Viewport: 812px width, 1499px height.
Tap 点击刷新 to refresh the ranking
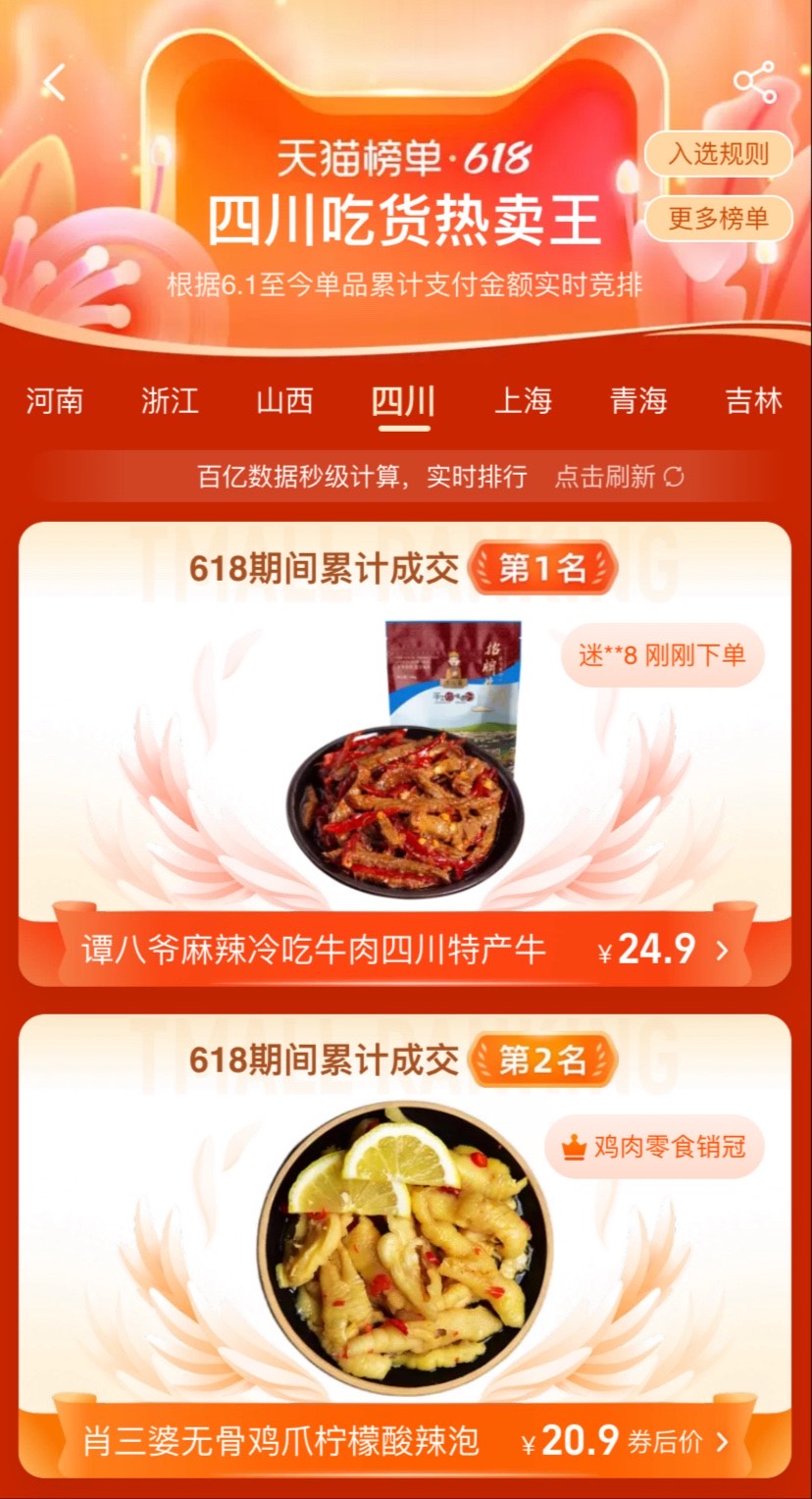click(620, 477)
